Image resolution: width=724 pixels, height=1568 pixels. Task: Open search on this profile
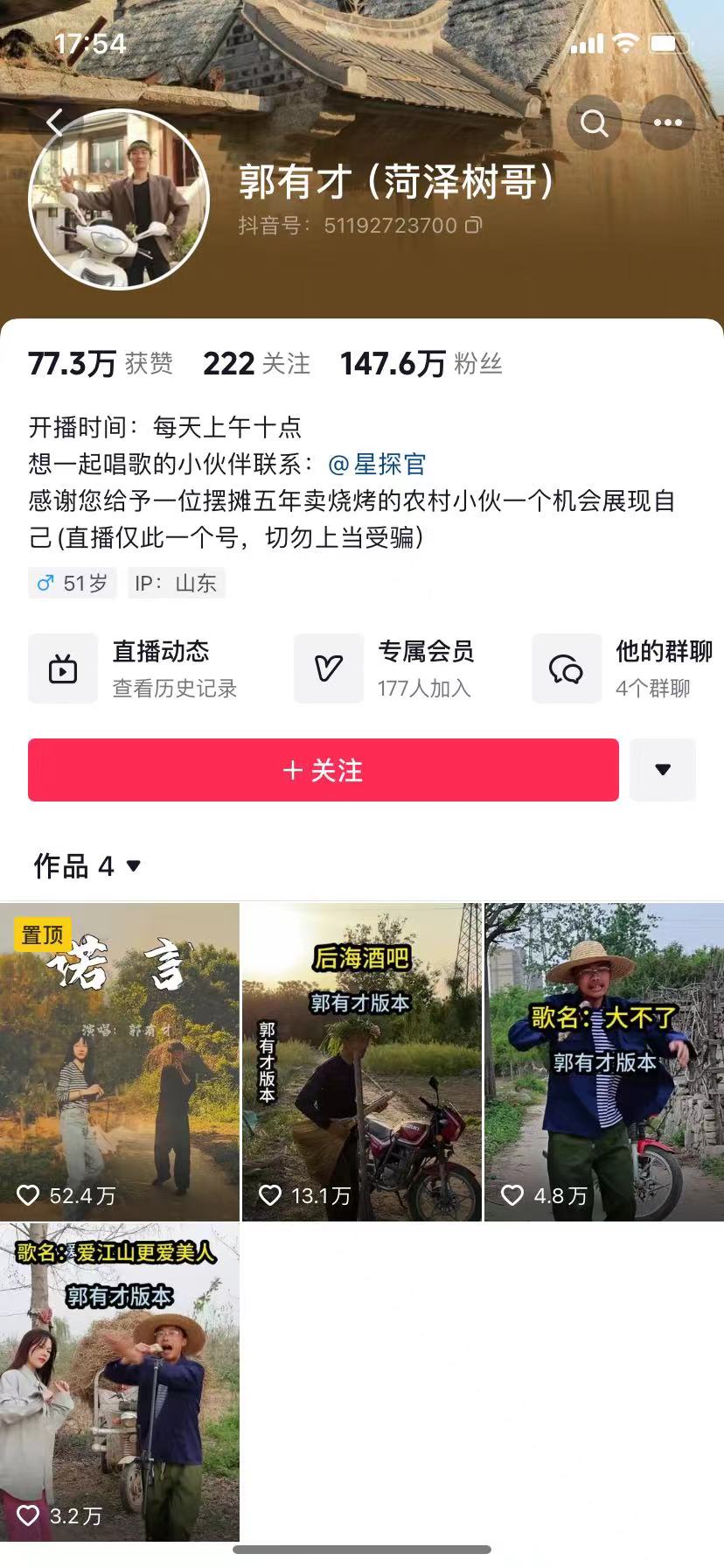click(595, 123)
